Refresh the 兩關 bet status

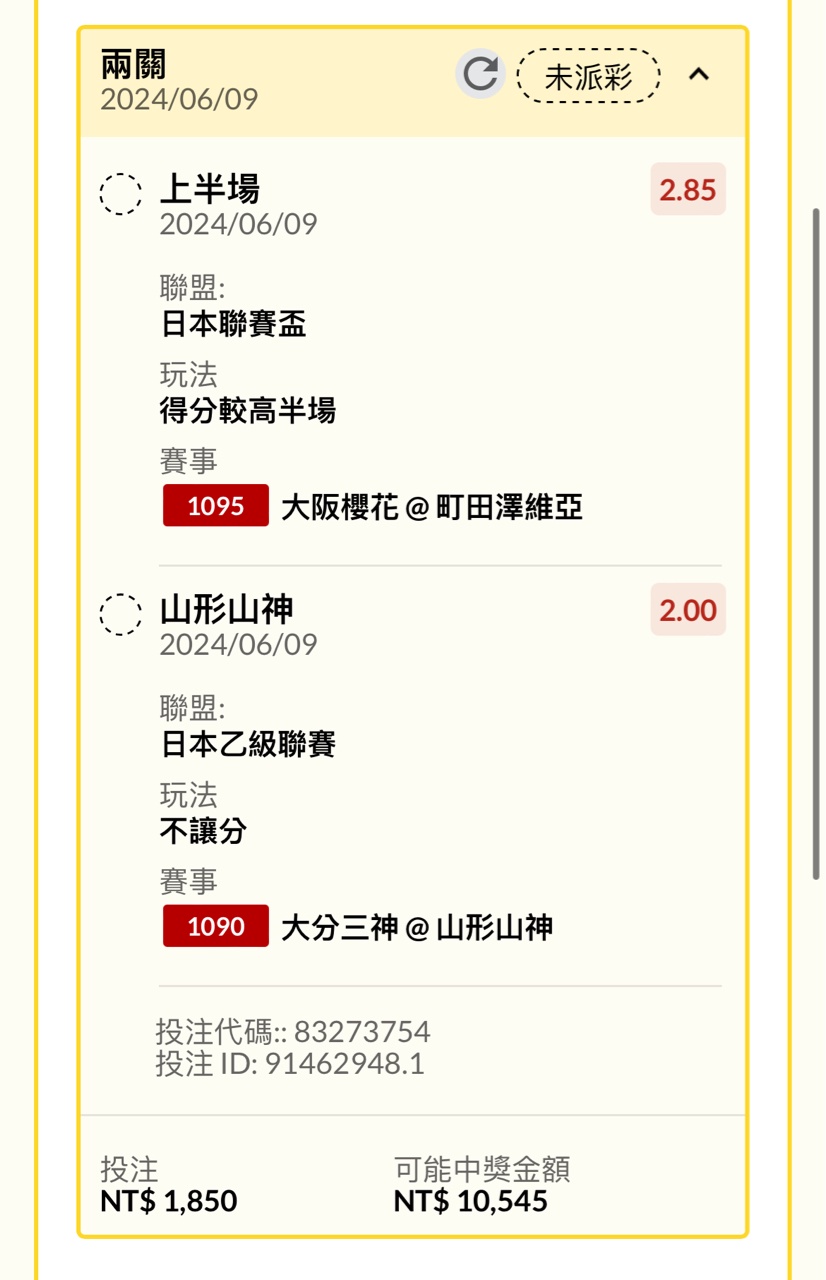click(481, 75)
